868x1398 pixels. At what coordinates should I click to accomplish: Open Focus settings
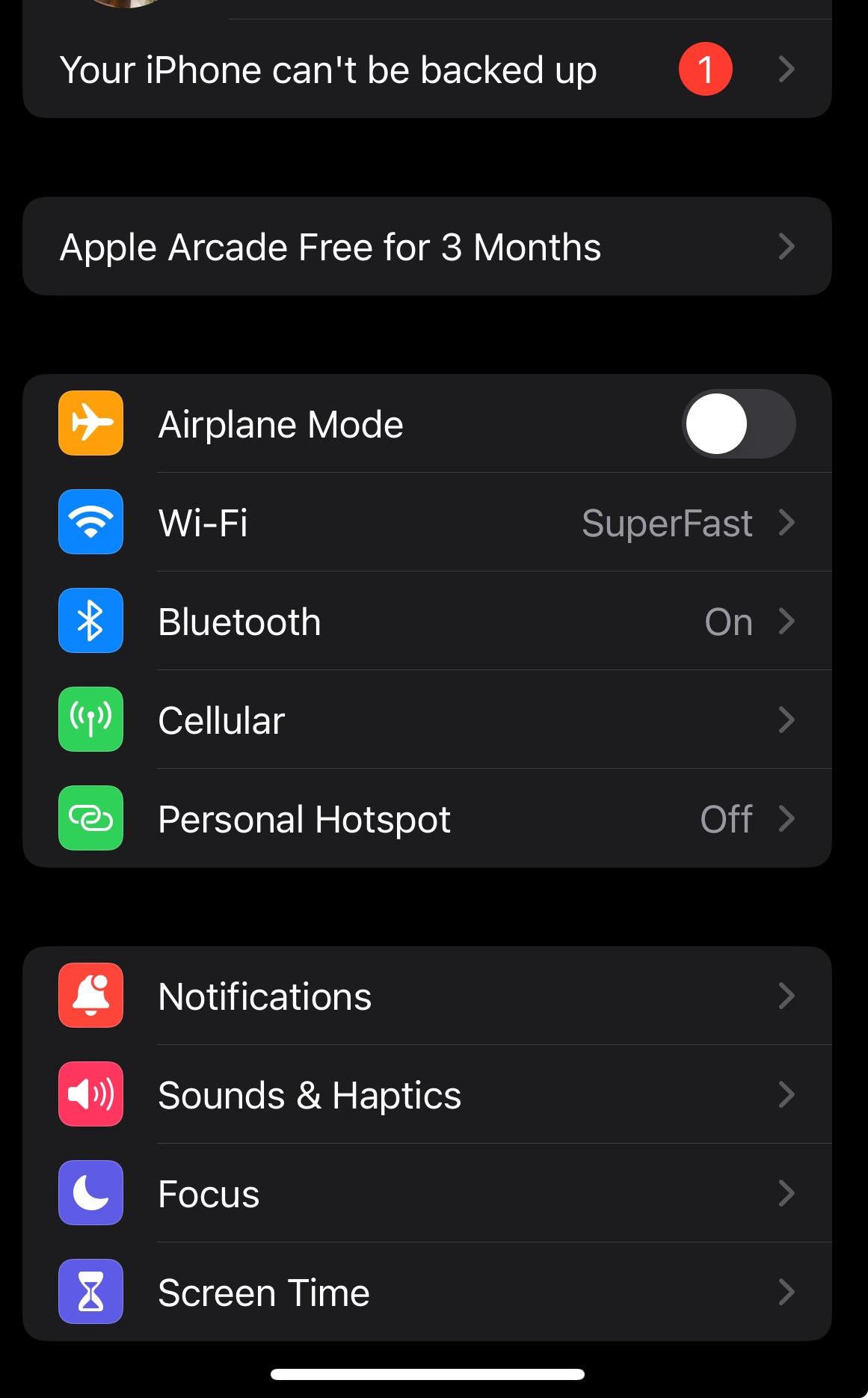point(426,1194)
